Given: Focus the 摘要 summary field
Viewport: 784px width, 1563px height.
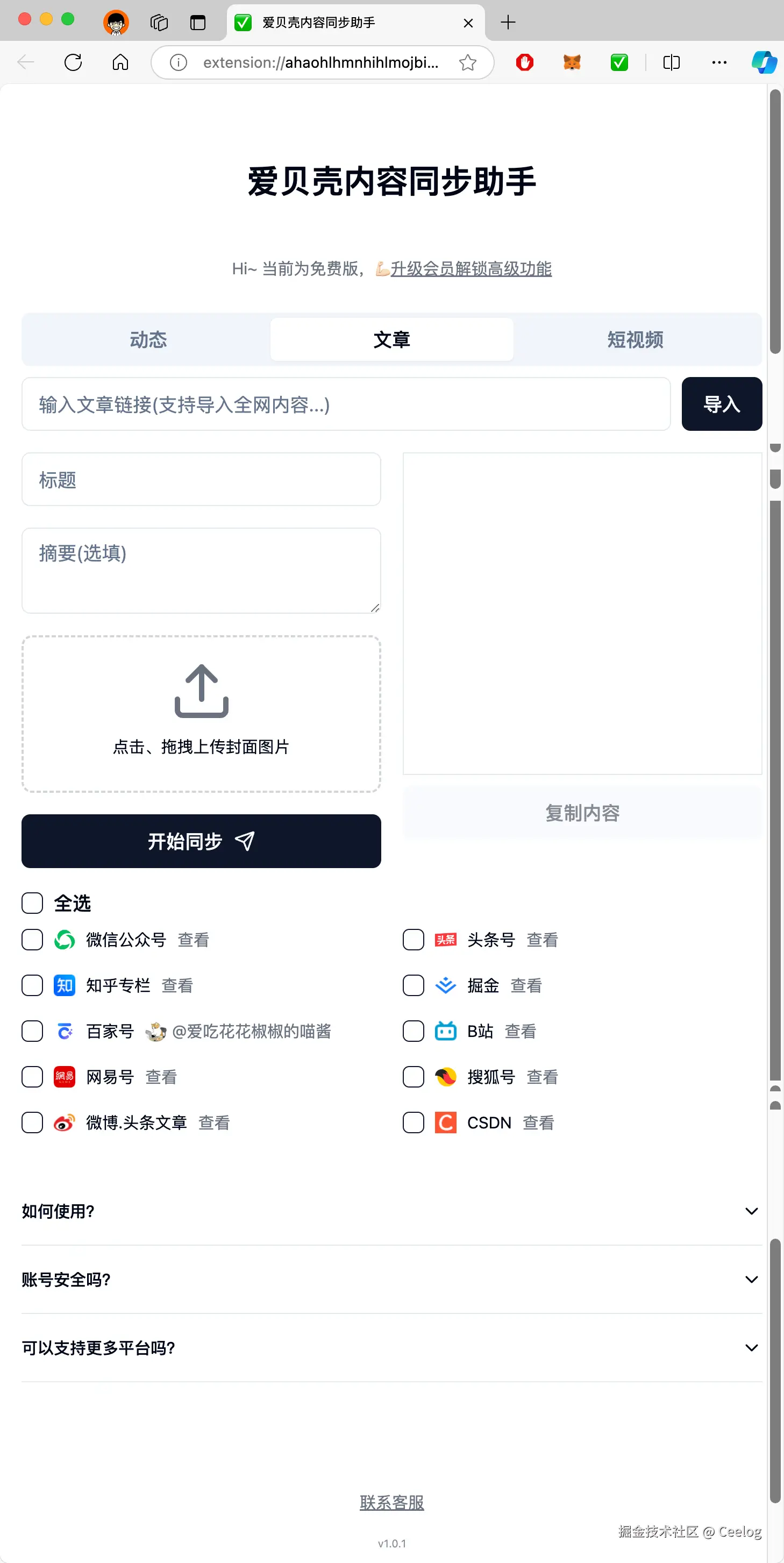Looking at the screenshot, I should pyautogui.click(x=201, y=570).
